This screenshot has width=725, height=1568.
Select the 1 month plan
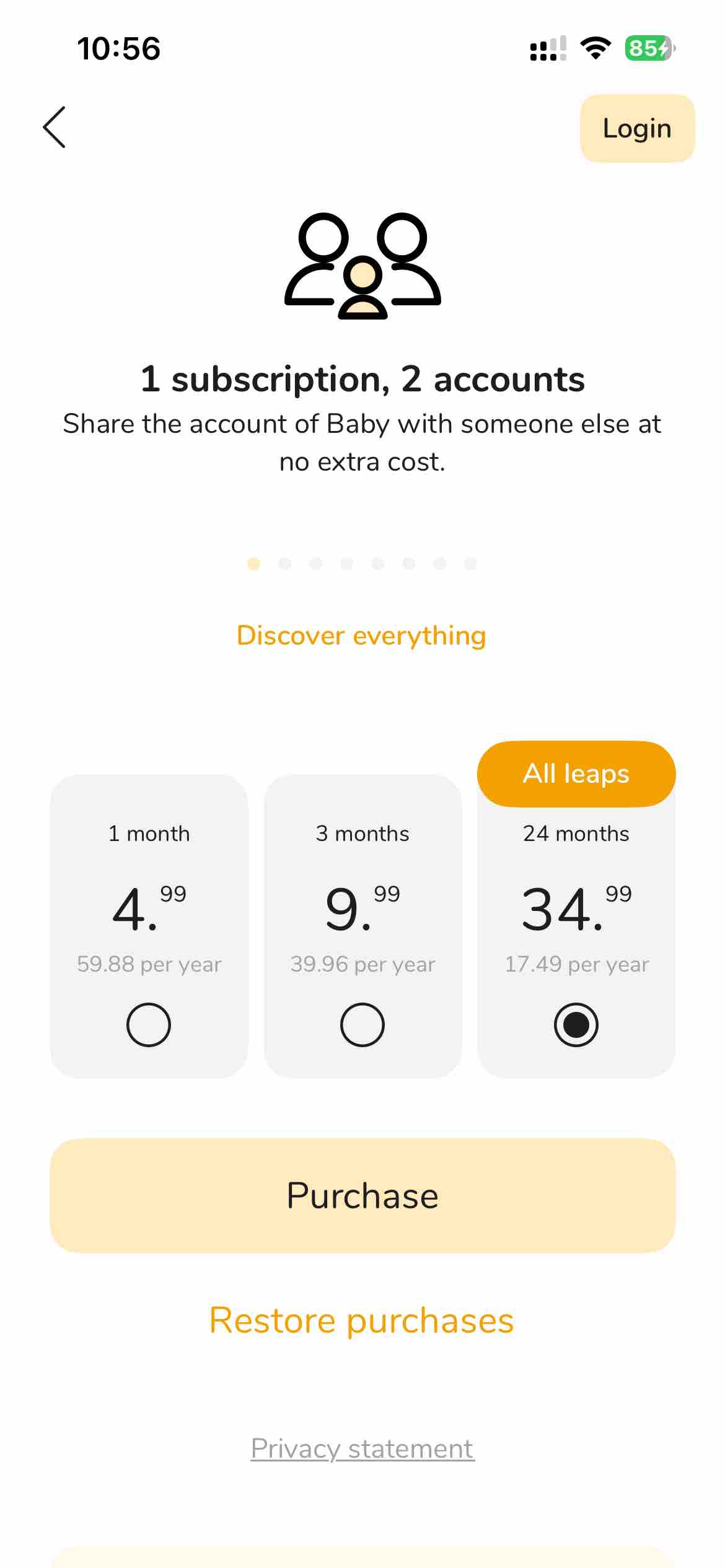[x=149, y=1024]
